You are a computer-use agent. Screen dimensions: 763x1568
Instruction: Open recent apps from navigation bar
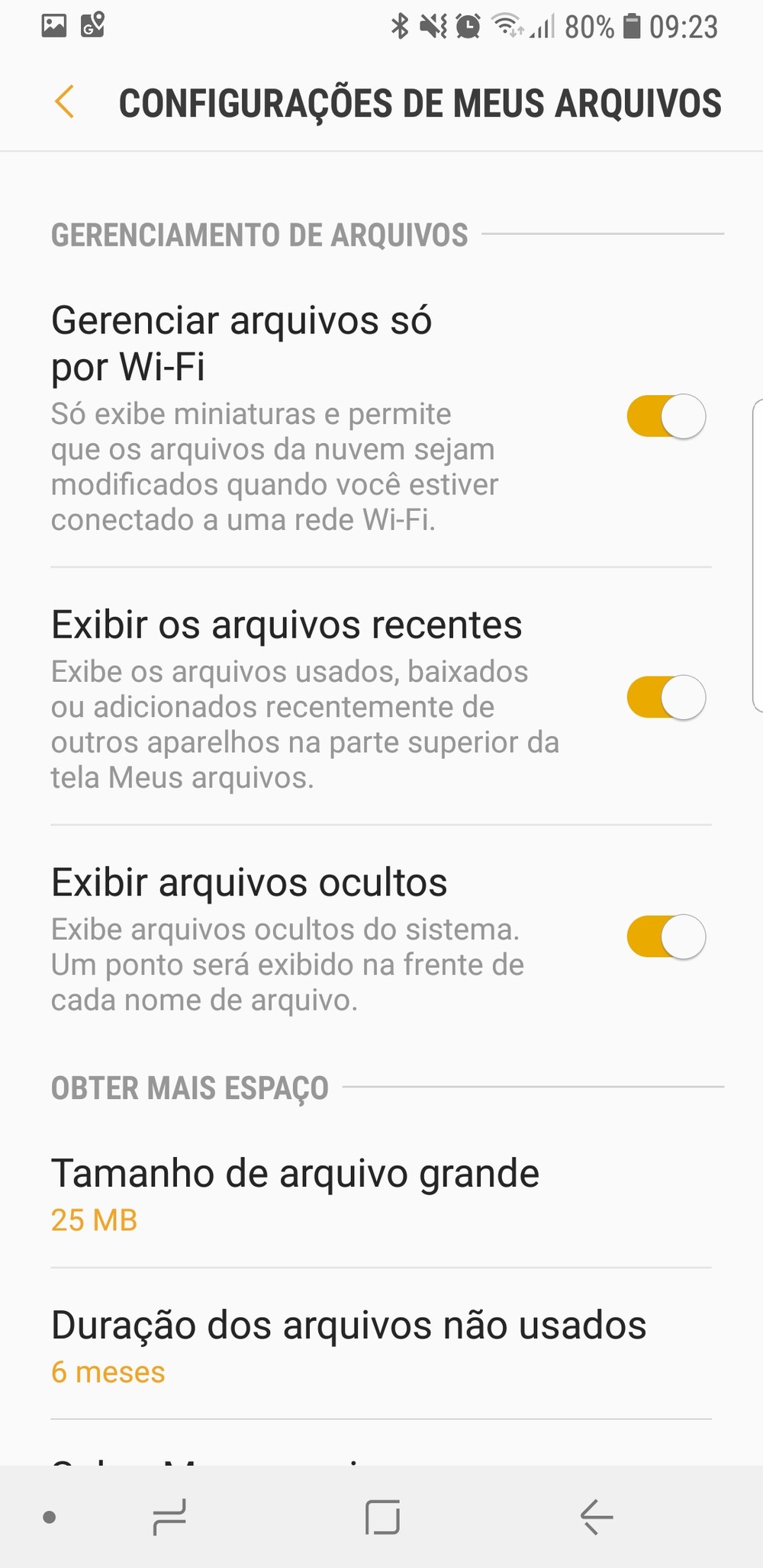169,1516
